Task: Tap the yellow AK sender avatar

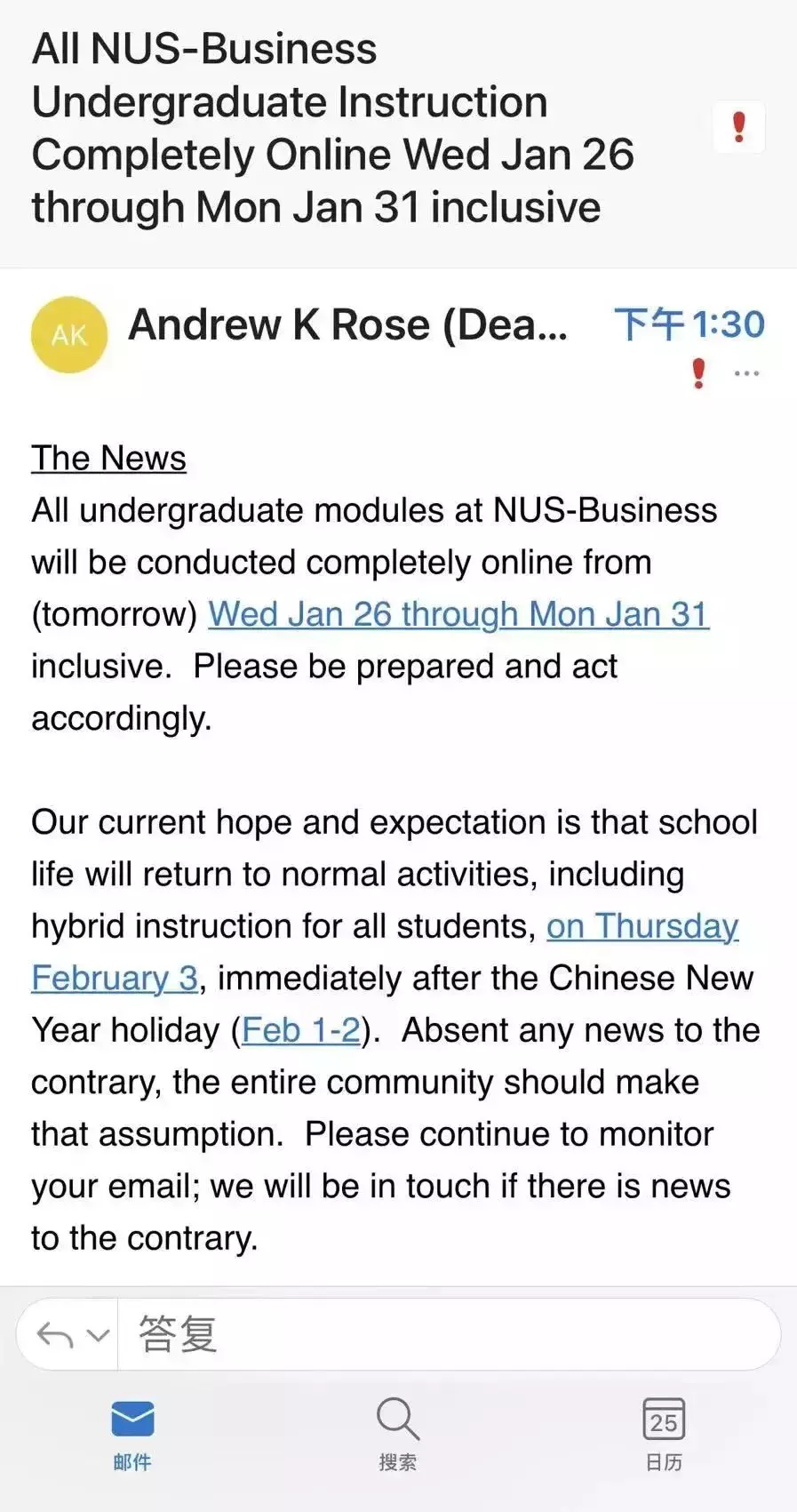Action: tap(68, 335)
